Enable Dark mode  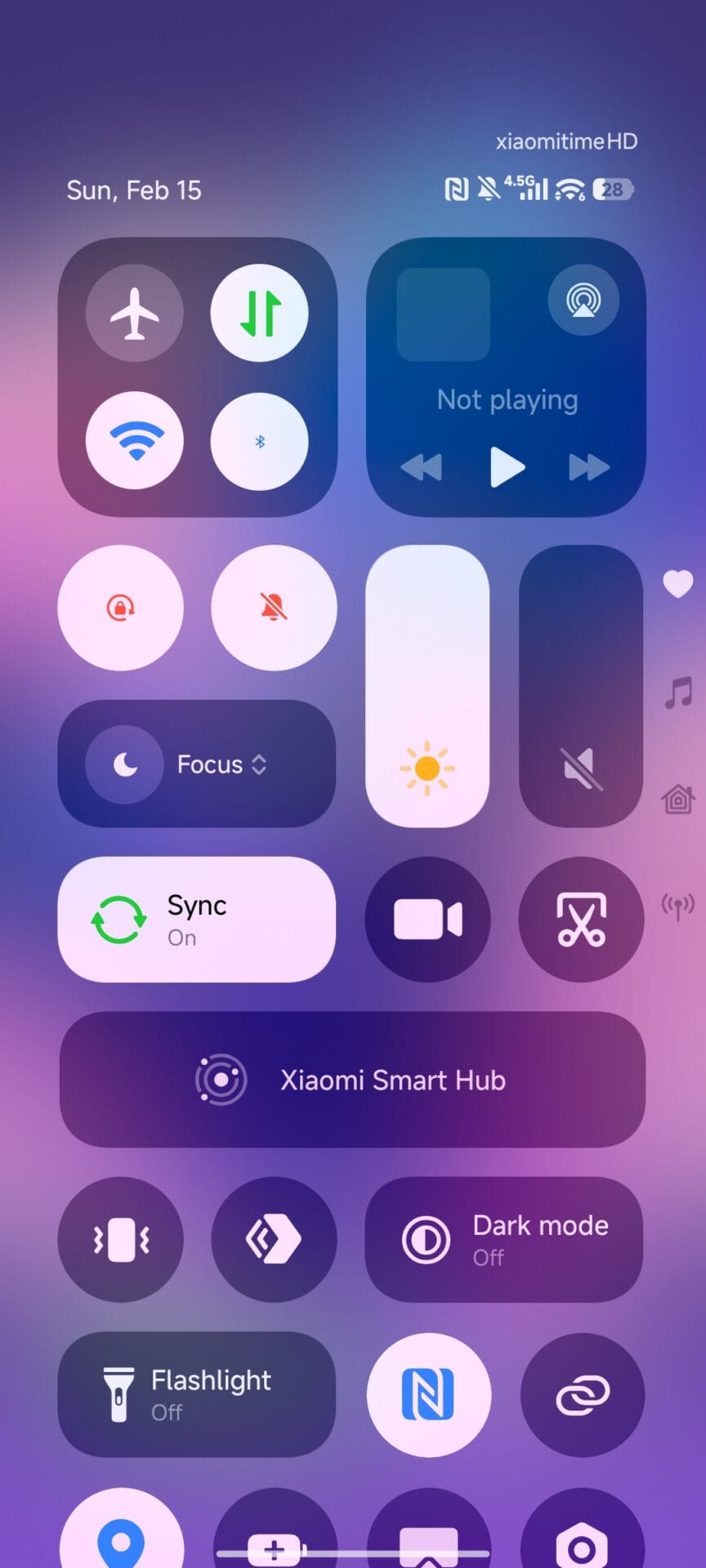click(503, 1240)
